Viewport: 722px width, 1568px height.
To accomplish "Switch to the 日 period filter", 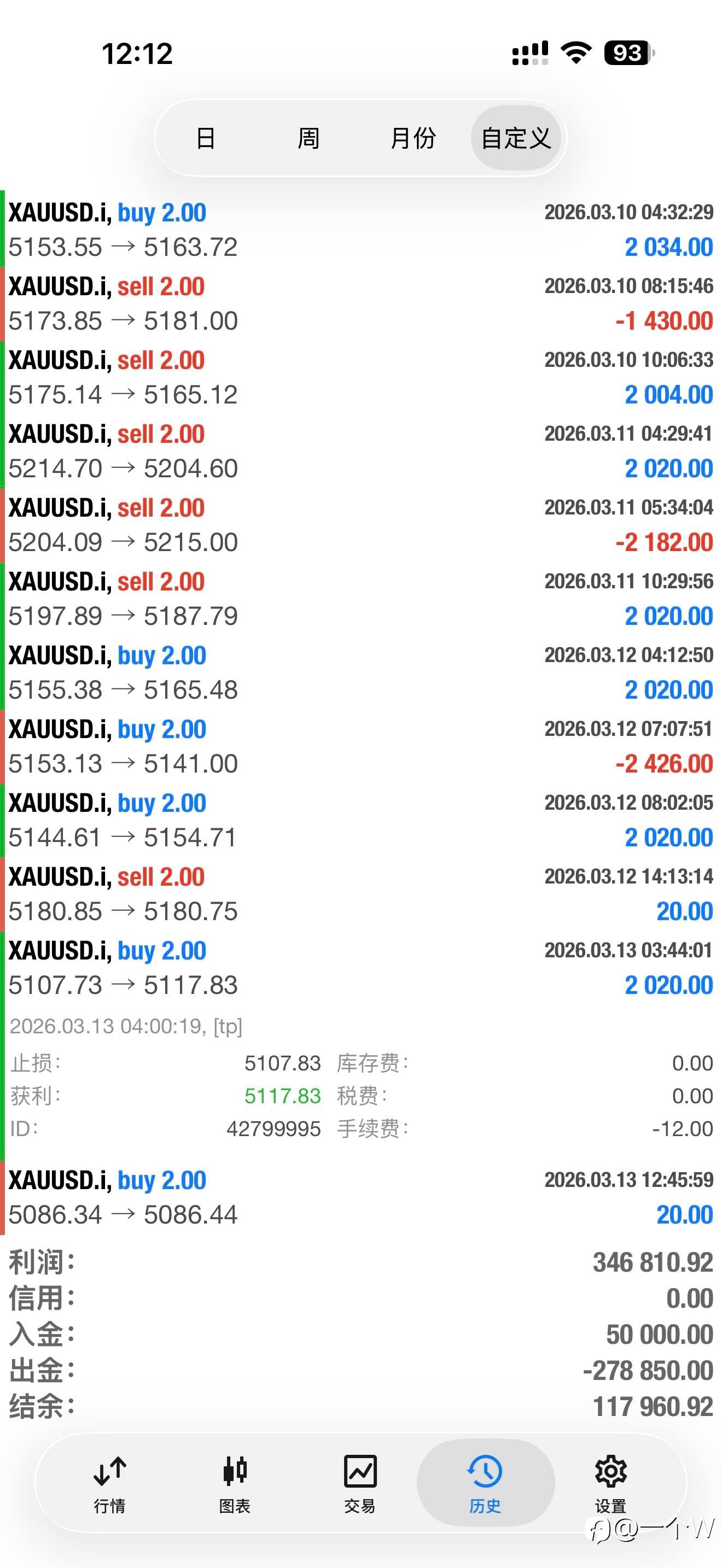I will pyautogui.click(x=206, y=138).
